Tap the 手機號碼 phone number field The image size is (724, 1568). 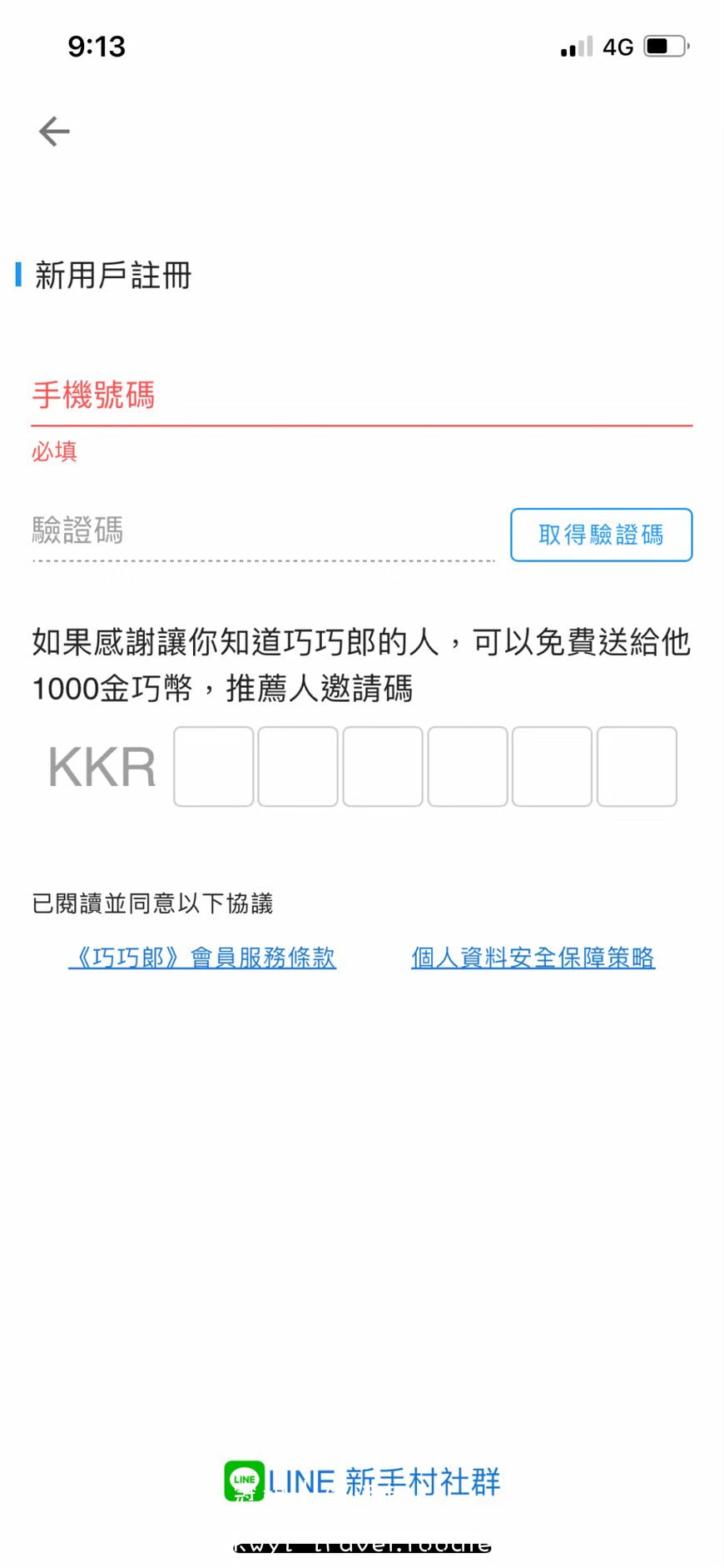(361, 396)
